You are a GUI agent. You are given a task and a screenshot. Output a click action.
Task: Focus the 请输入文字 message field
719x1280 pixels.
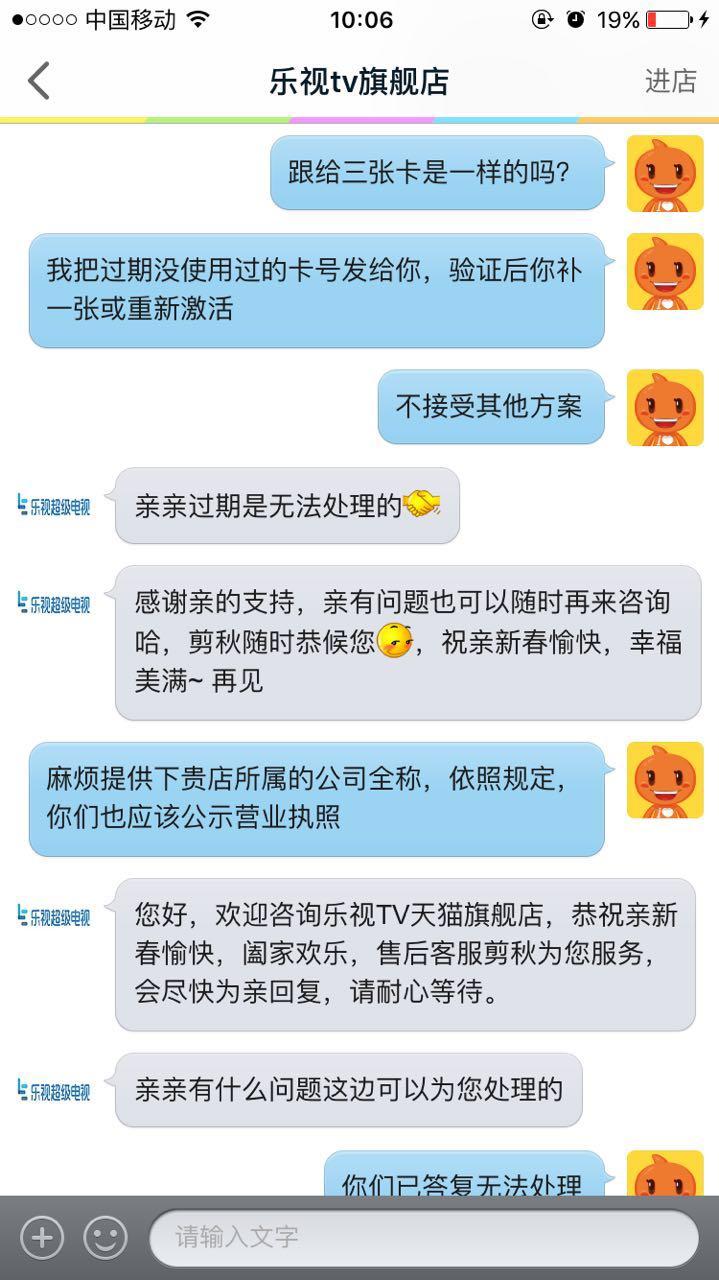[423, 1238]
